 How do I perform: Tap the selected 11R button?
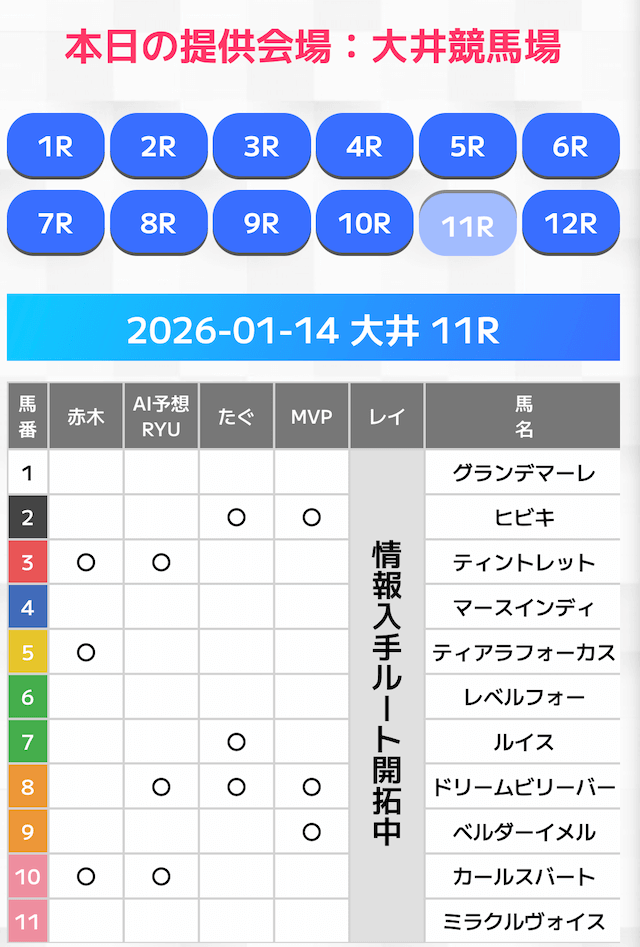pos(468,225)
